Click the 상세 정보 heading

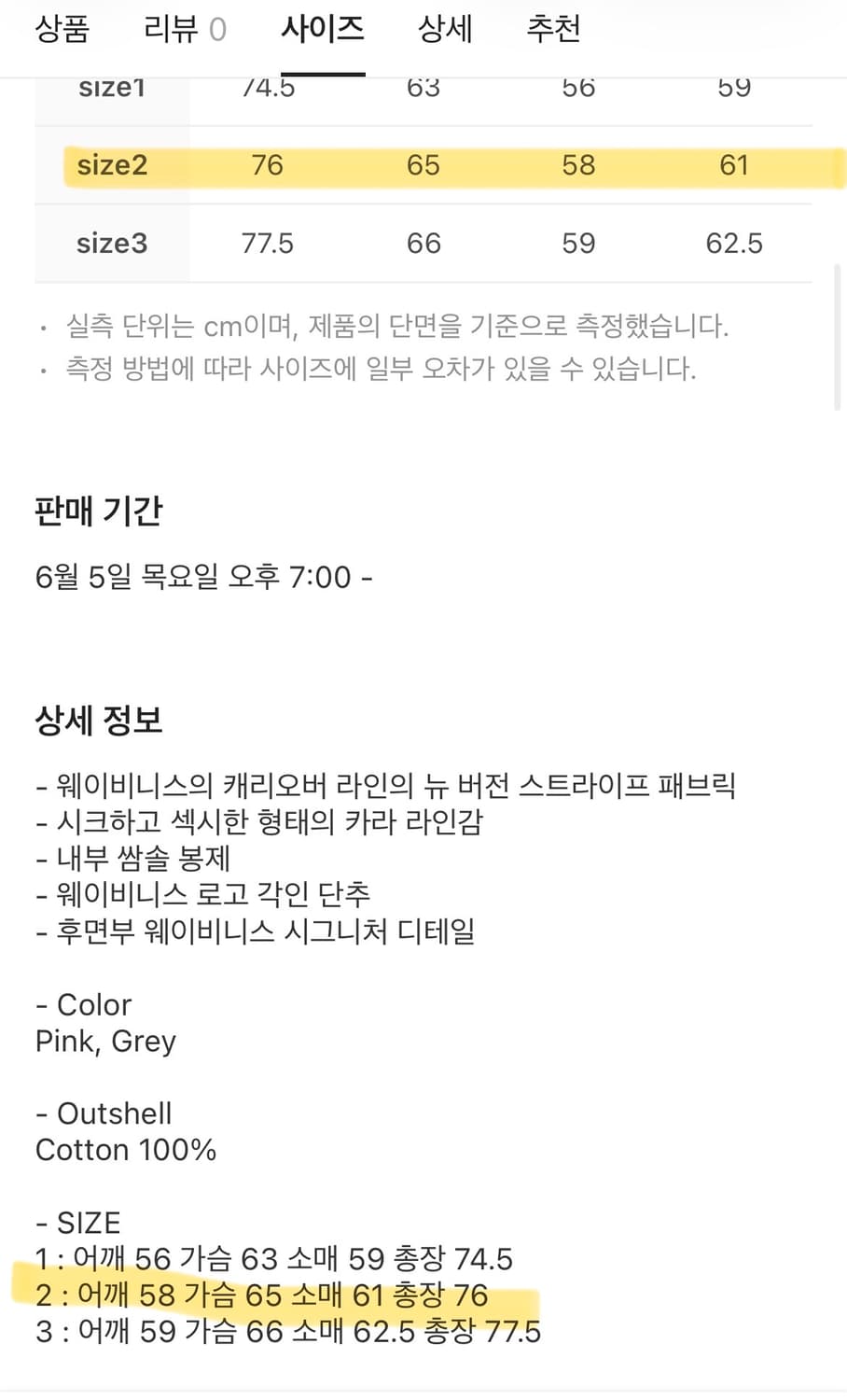[101, 720]
